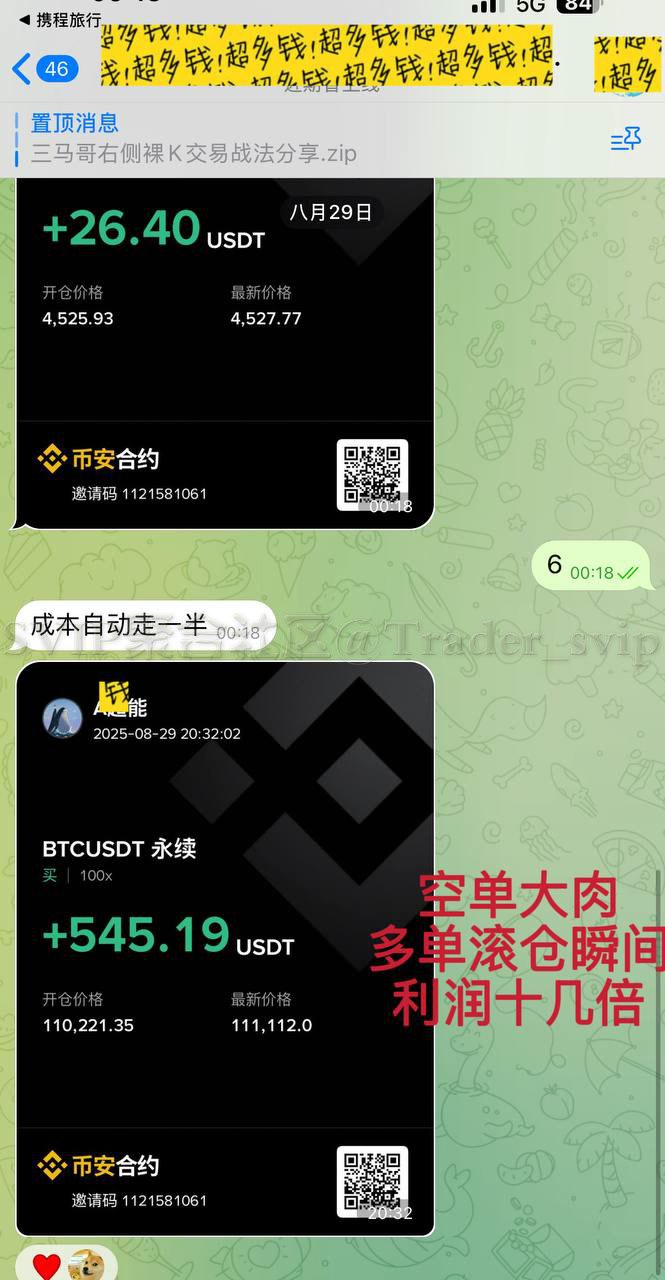Open the pinned message 三马哥右侧裸K交易战法分享.zip

[193, 140]
